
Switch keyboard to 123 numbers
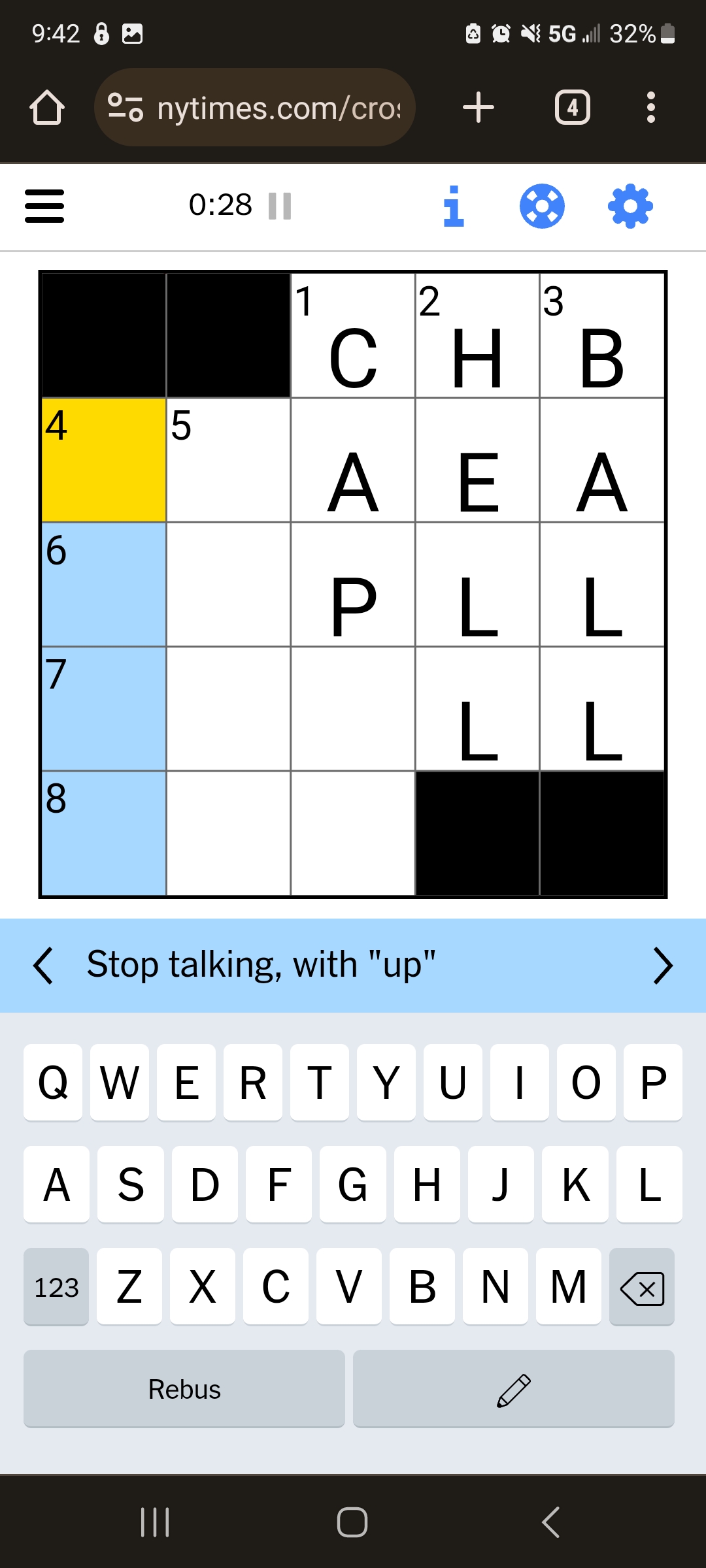point(56,1287)
